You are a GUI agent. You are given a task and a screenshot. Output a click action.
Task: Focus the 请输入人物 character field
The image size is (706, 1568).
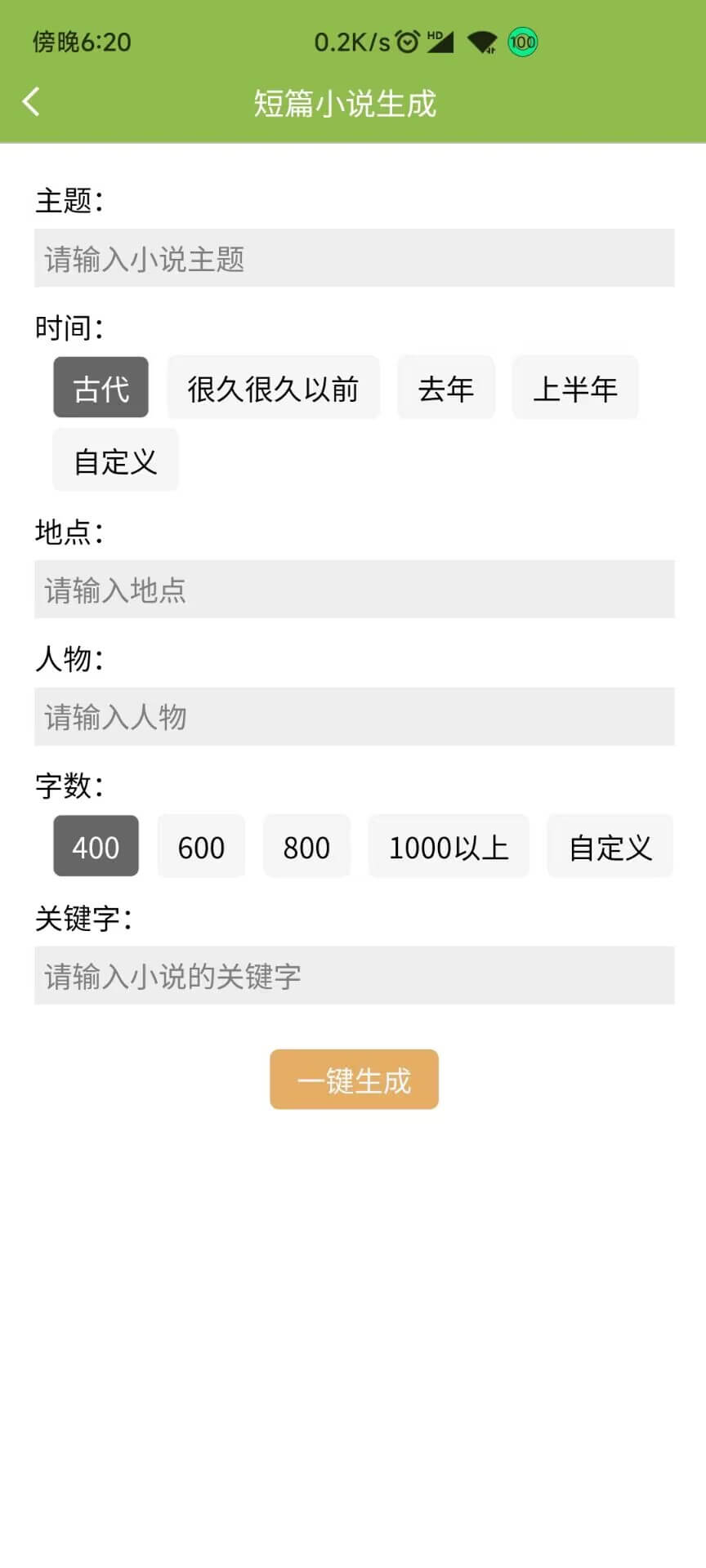(x=354, y=716)
